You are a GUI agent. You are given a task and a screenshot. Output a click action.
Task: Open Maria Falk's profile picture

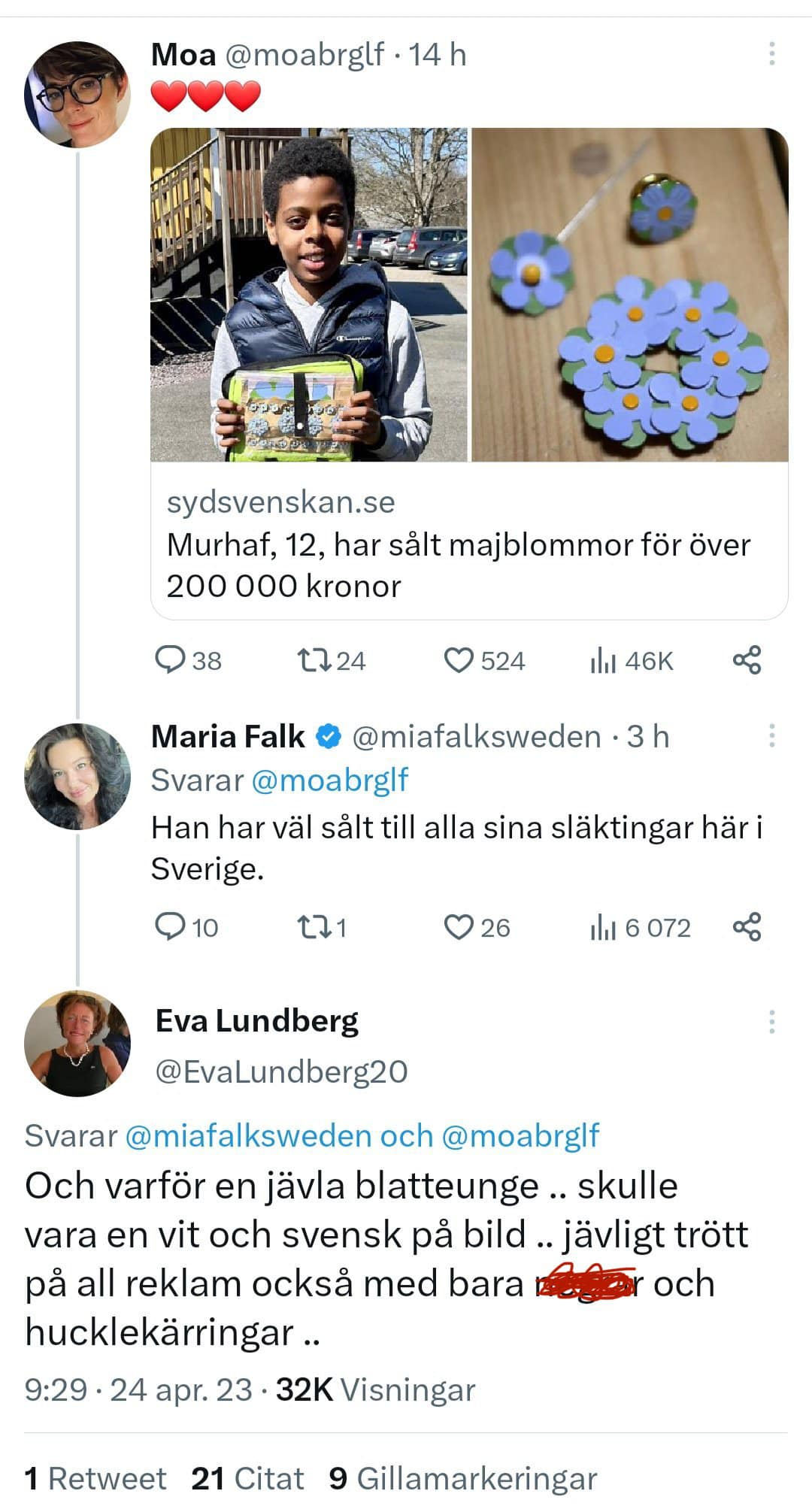77,777
